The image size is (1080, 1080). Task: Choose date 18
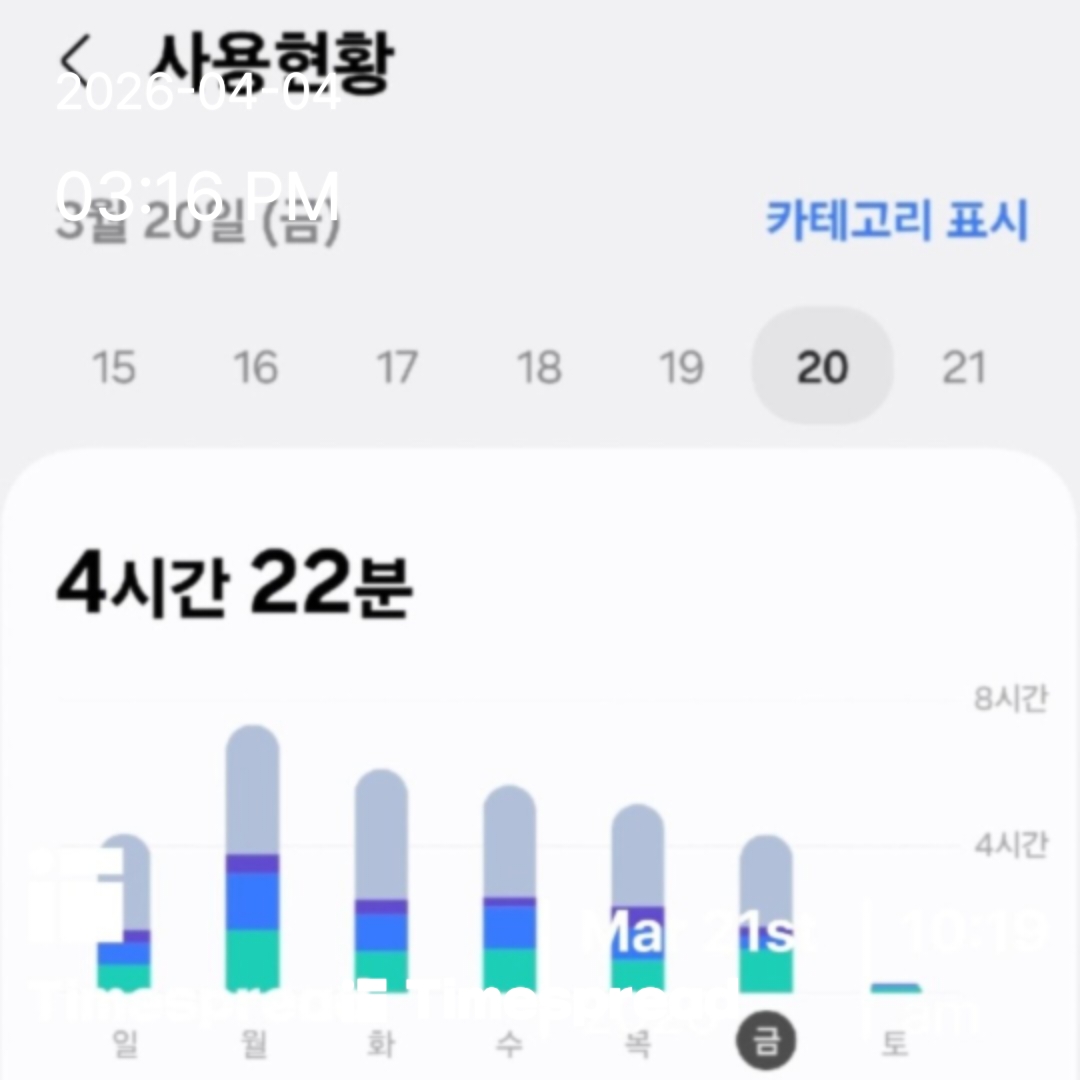click(x=539, y=367)
